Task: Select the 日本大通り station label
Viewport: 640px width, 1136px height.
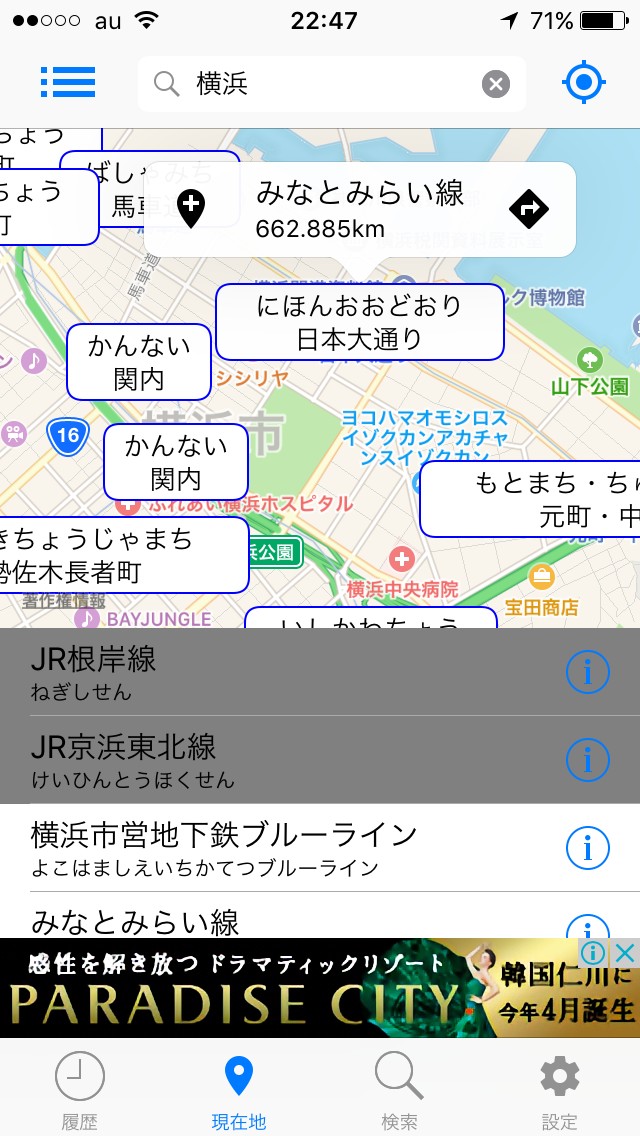Action: (360, 322)
